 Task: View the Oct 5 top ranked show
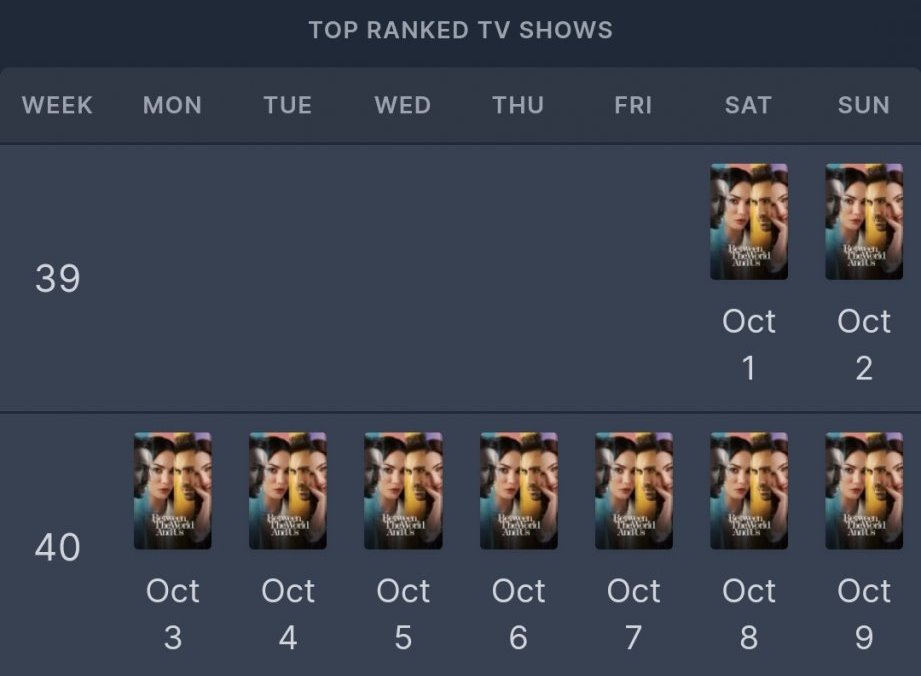click(403, 491)
